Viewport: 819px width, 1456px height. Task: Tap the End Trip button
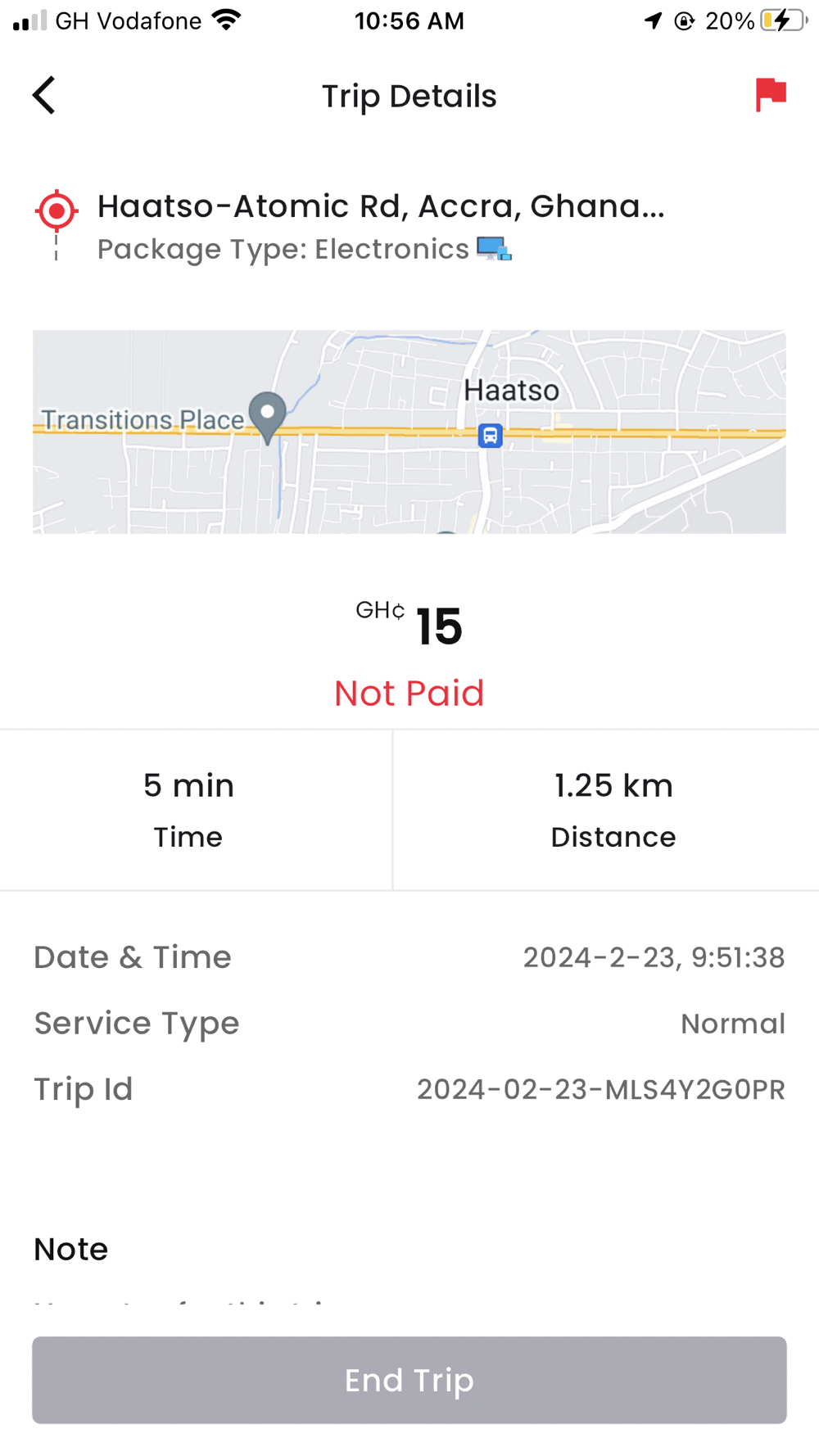(x=409, y=1380)
